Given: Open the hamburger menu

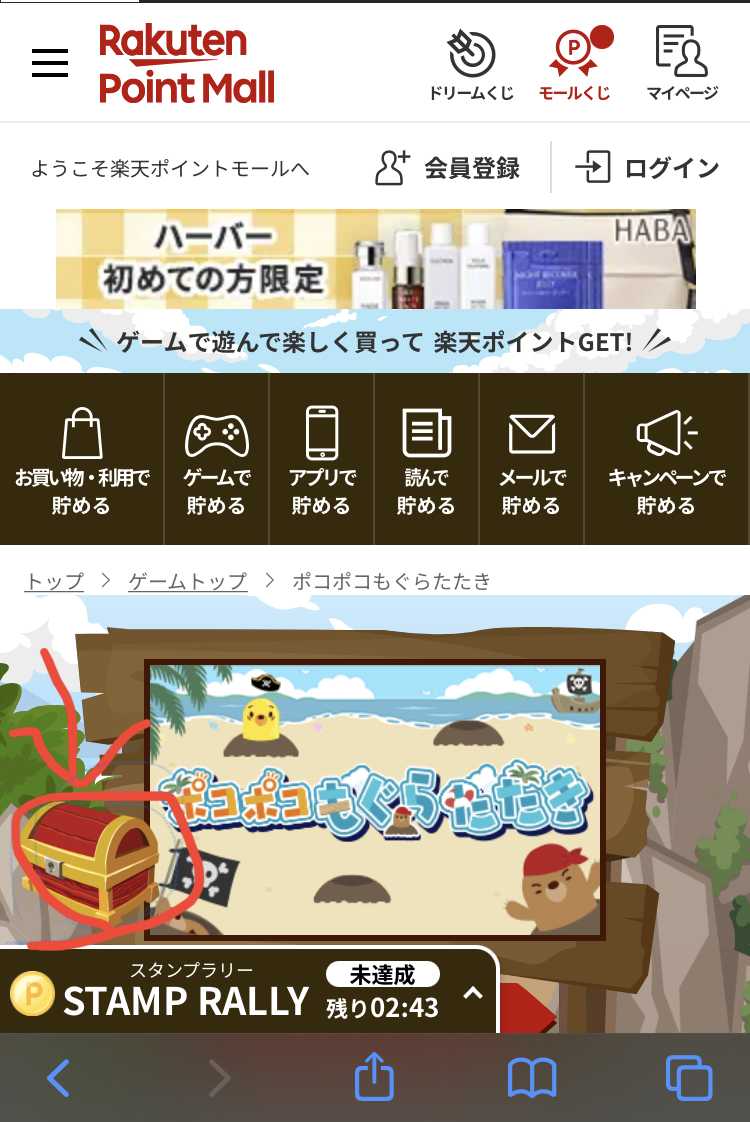Looking at the screenshot, I should [50, 63].
